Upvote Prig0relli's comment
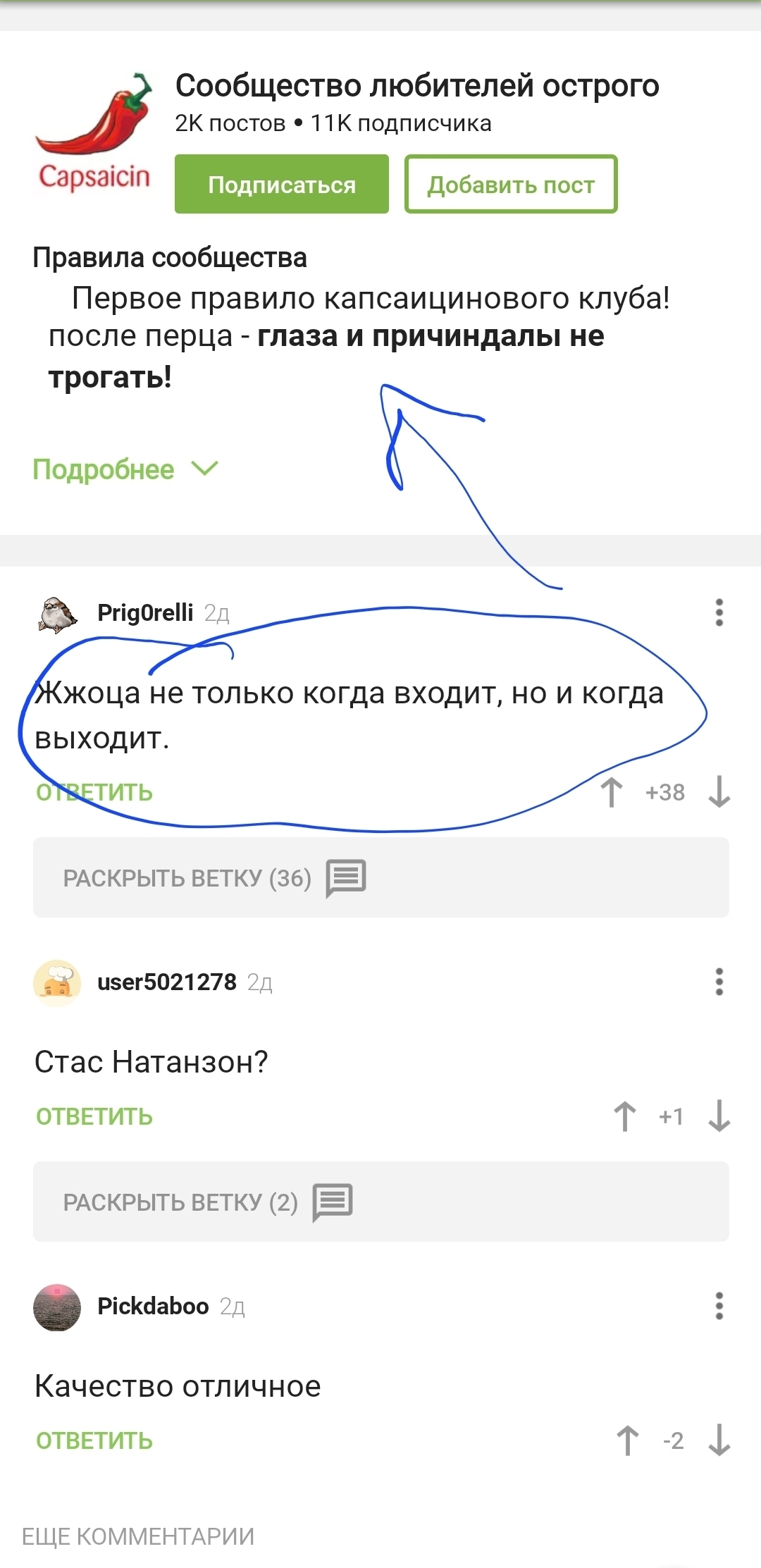This screenshot has height=1568, width=761. [x=612, y=792]
